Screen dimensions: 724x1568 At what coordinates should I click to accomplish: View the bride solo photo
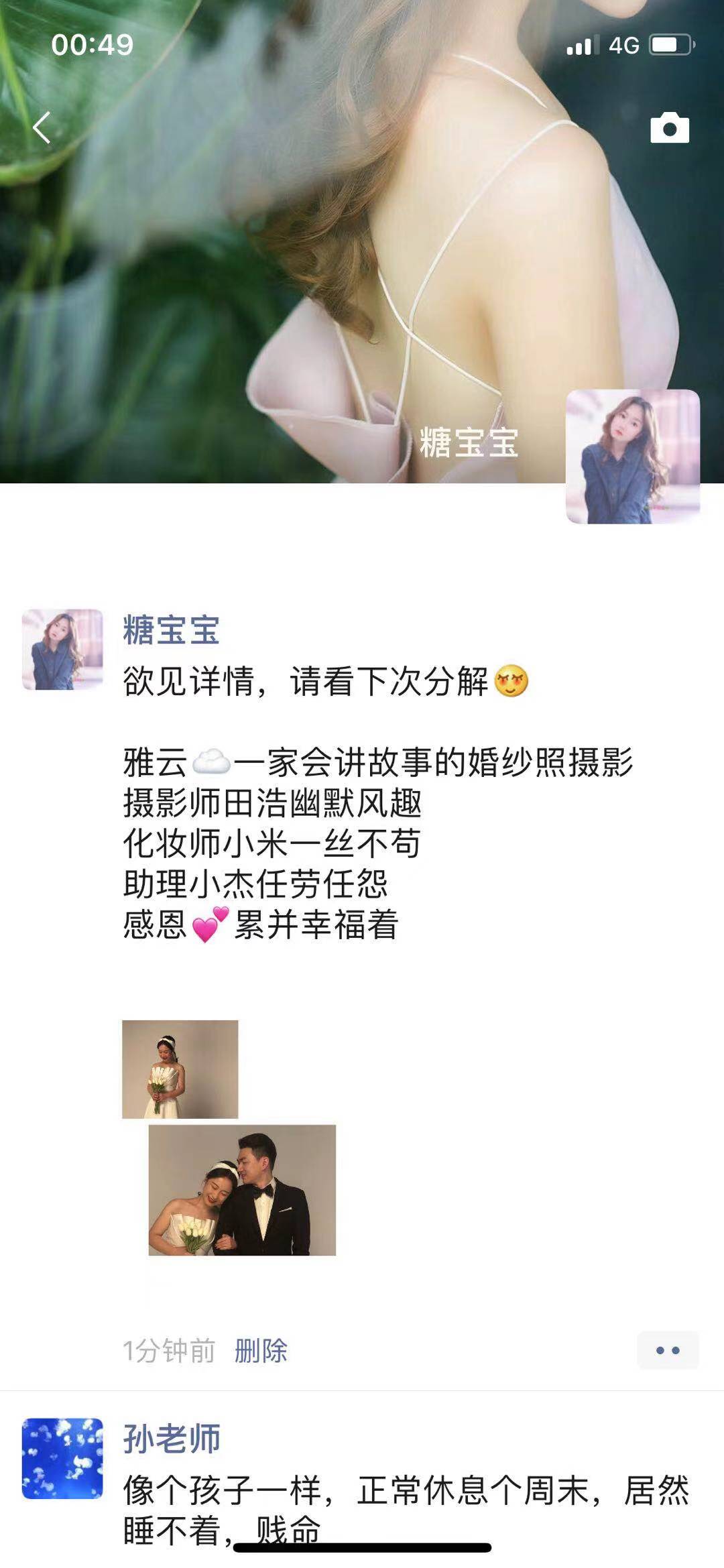tap(180, 1069)
